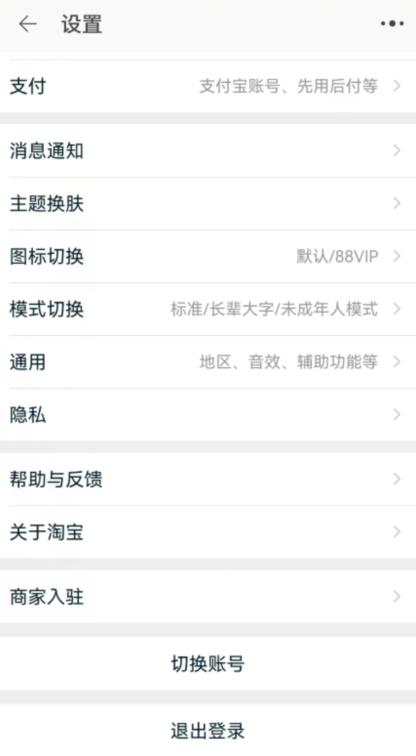Open 支付 payment settings

(x=208, y=86)
